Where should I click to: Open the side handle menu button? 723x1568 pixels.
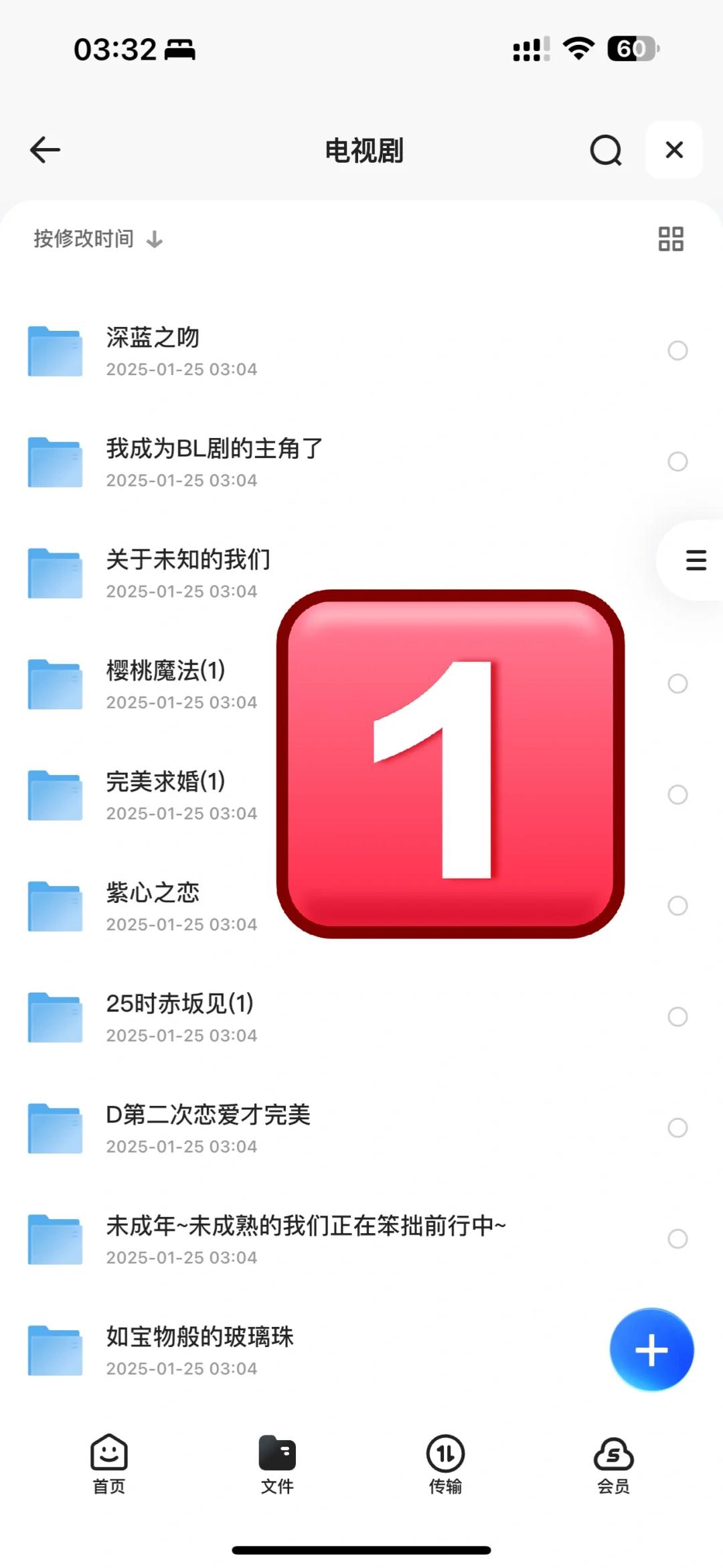696,560
